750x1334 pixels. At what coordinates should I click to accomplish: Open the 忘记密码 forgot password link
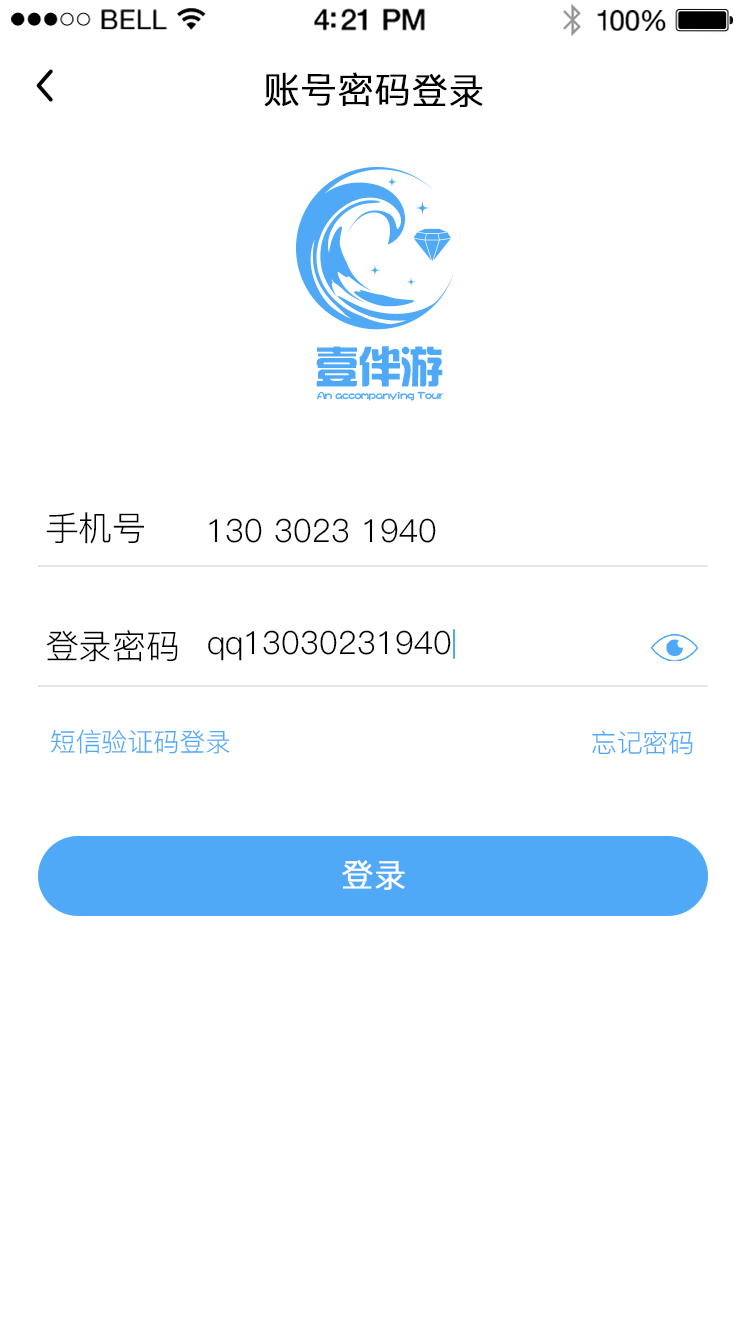pos(642,743)
